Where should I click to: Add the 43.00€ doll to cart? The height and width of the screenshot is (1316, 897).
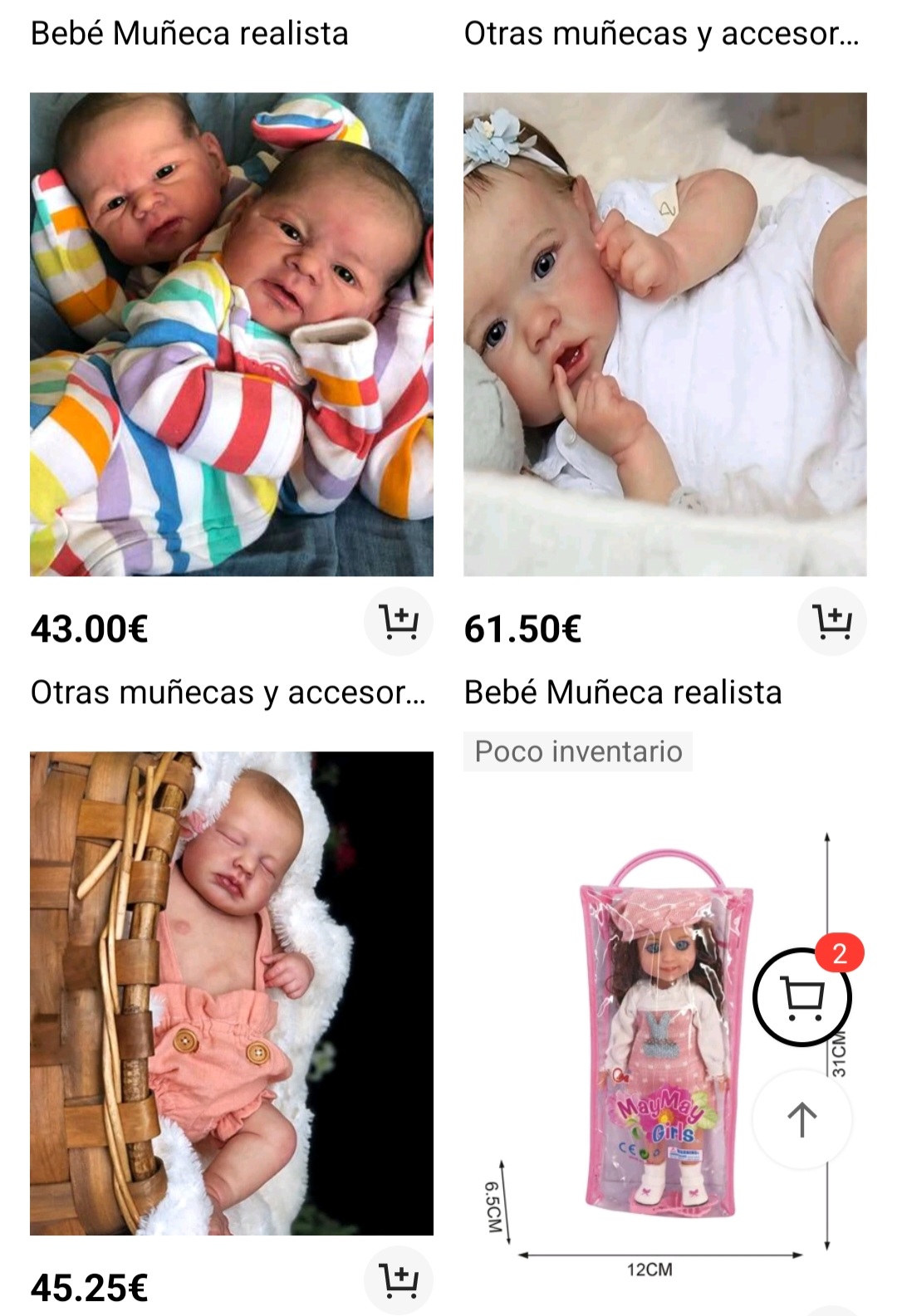click(x=399, y=622)
